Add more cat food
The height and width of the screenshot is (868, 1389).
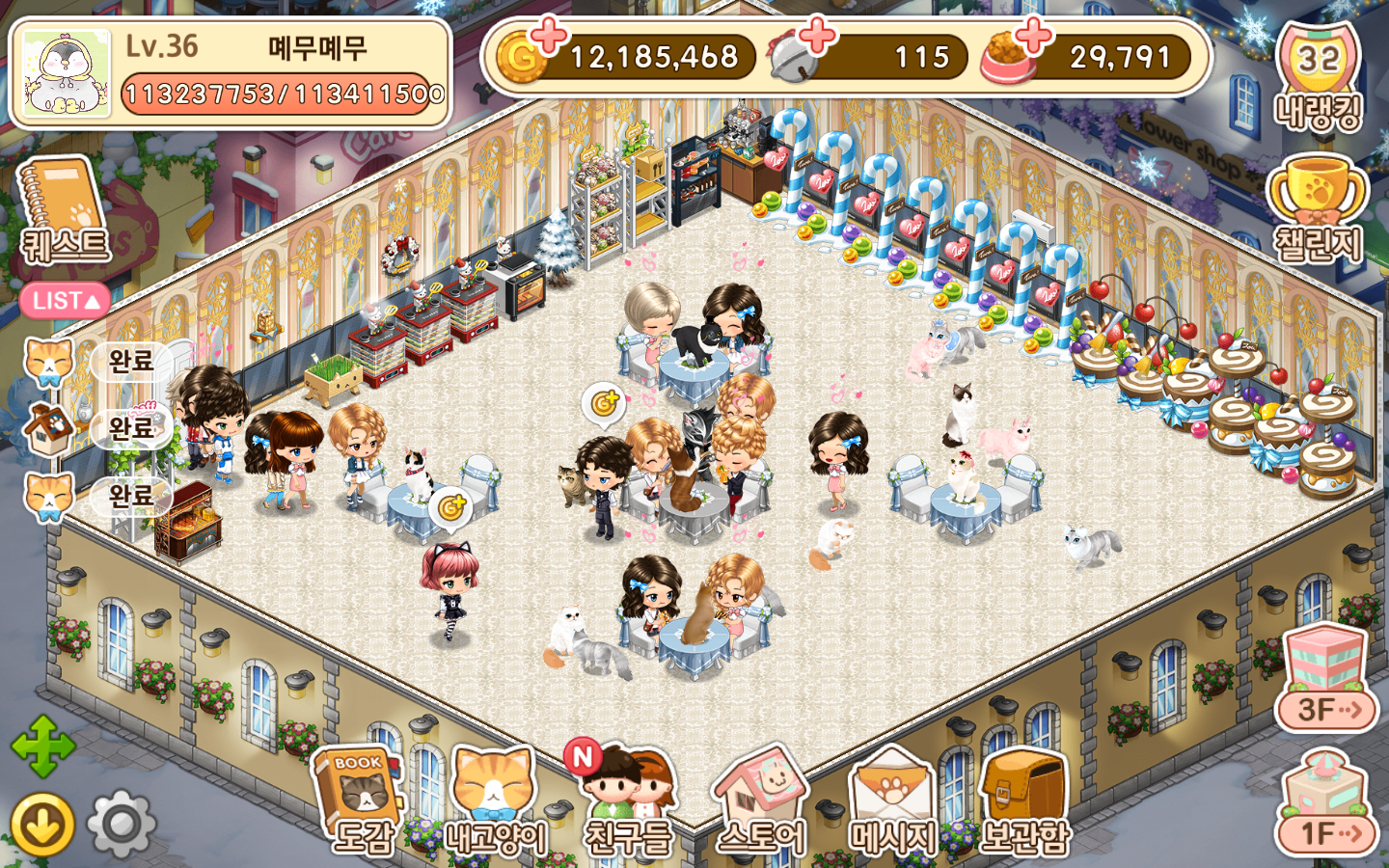click(1033, 36)
